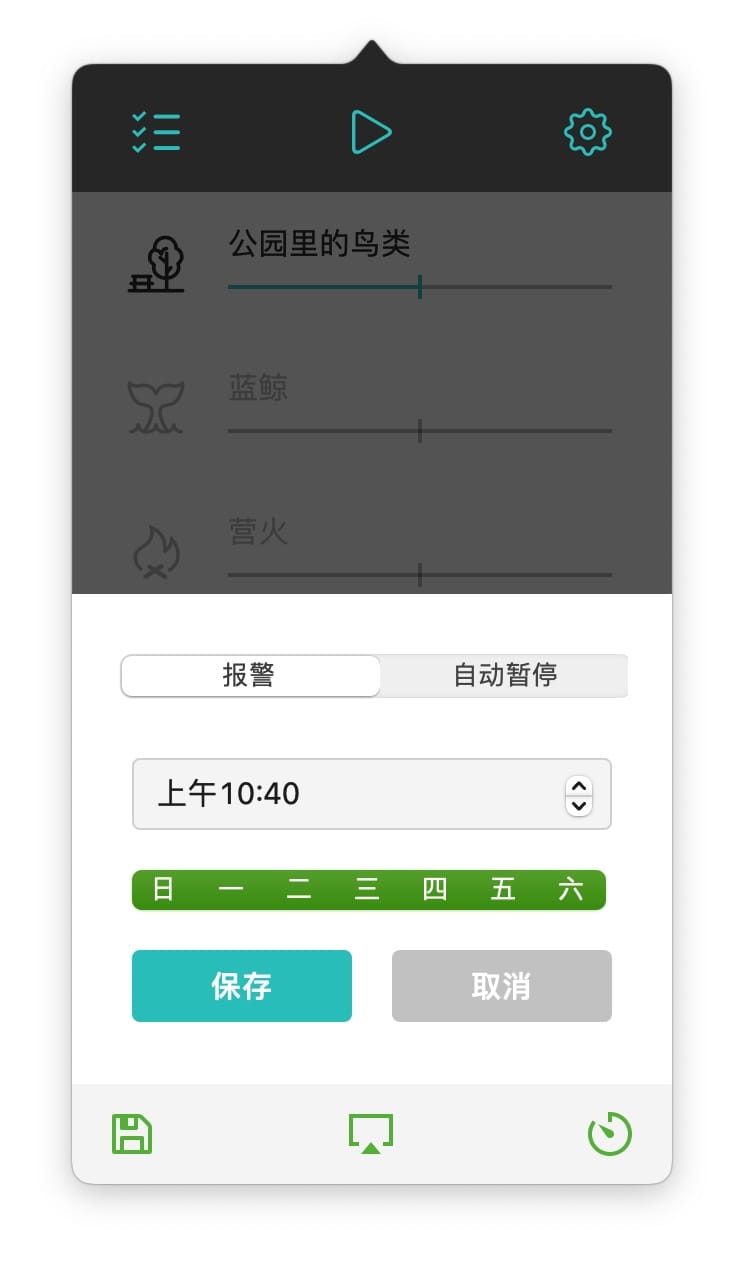
Task: Switch to the 自动暂停 segment
Action: [505, 676]
